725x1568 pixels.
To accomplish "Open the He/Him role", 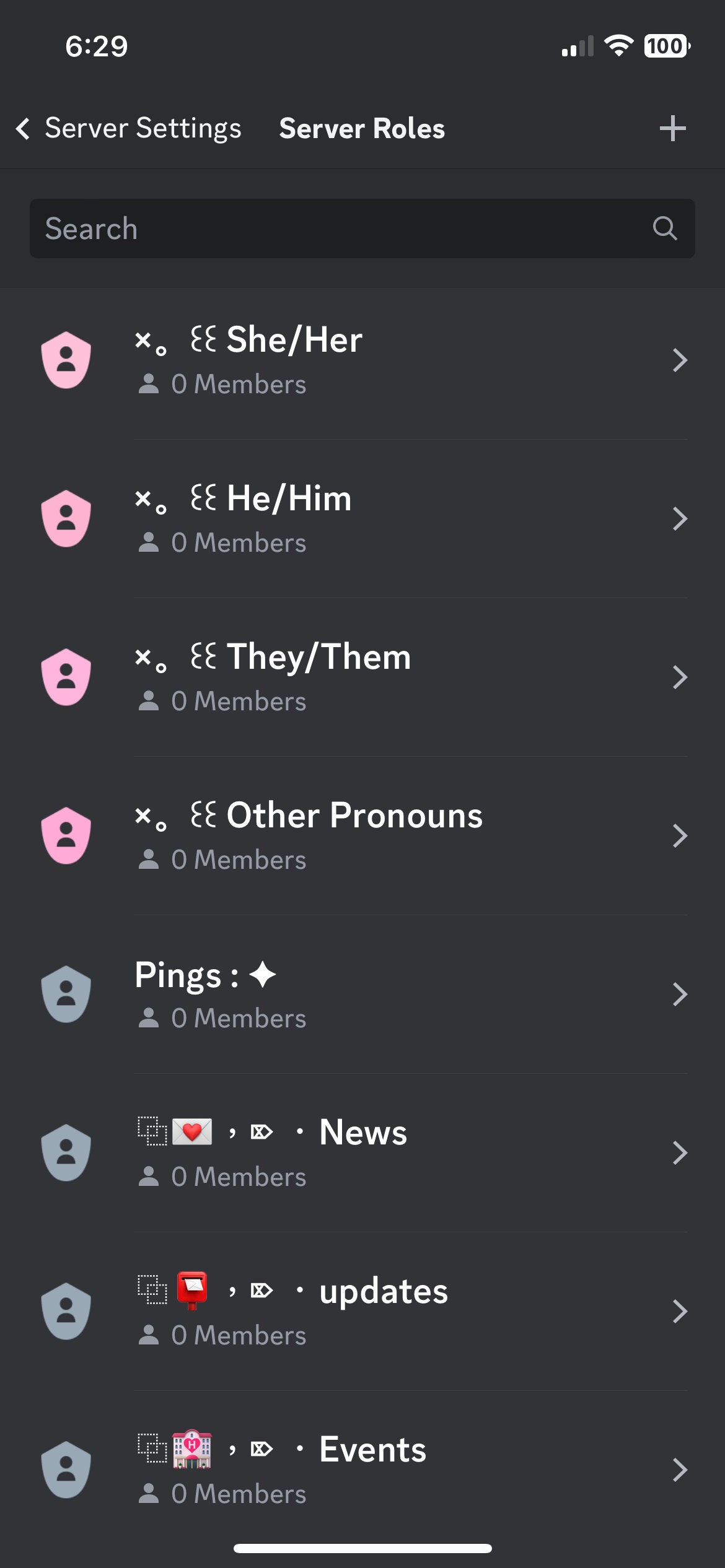I will tap(362, 519).
